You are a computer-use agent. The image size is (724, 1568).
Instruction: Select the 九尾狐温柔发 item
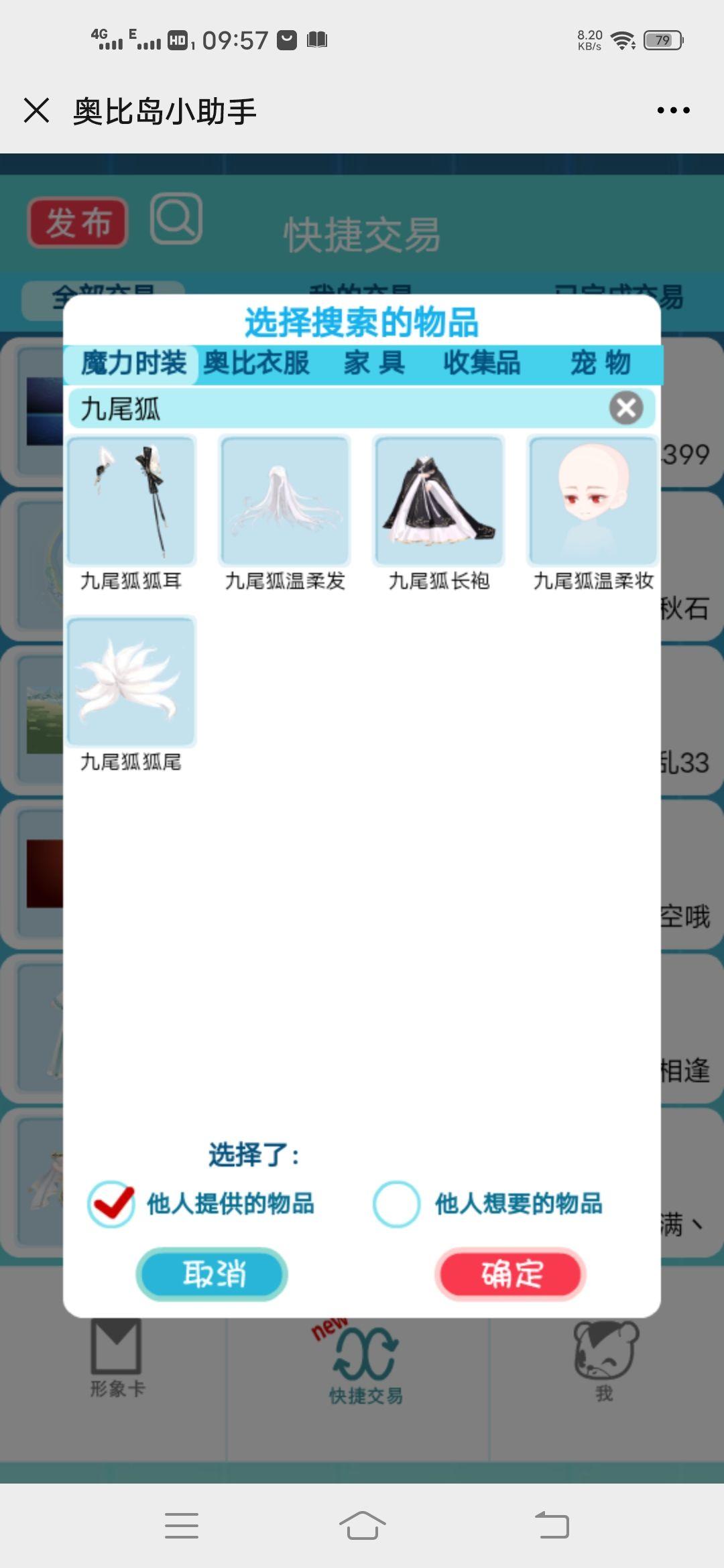click(x=286, y=501)
